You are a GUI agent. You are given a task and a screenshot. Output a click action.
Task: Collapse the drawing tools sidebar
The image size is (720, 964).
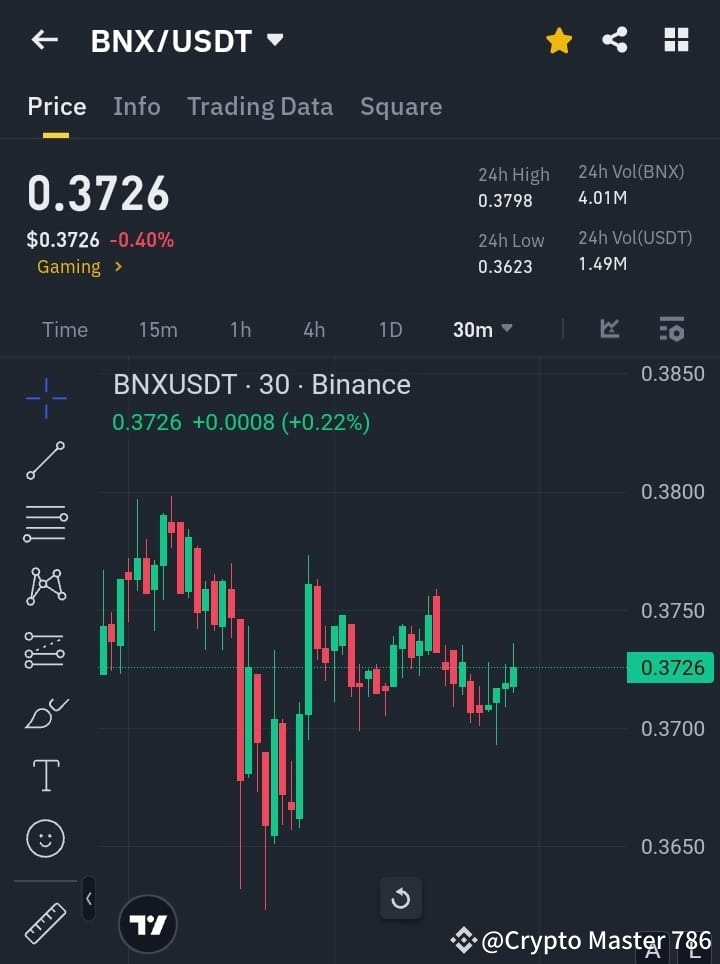[x=88, y=898]
